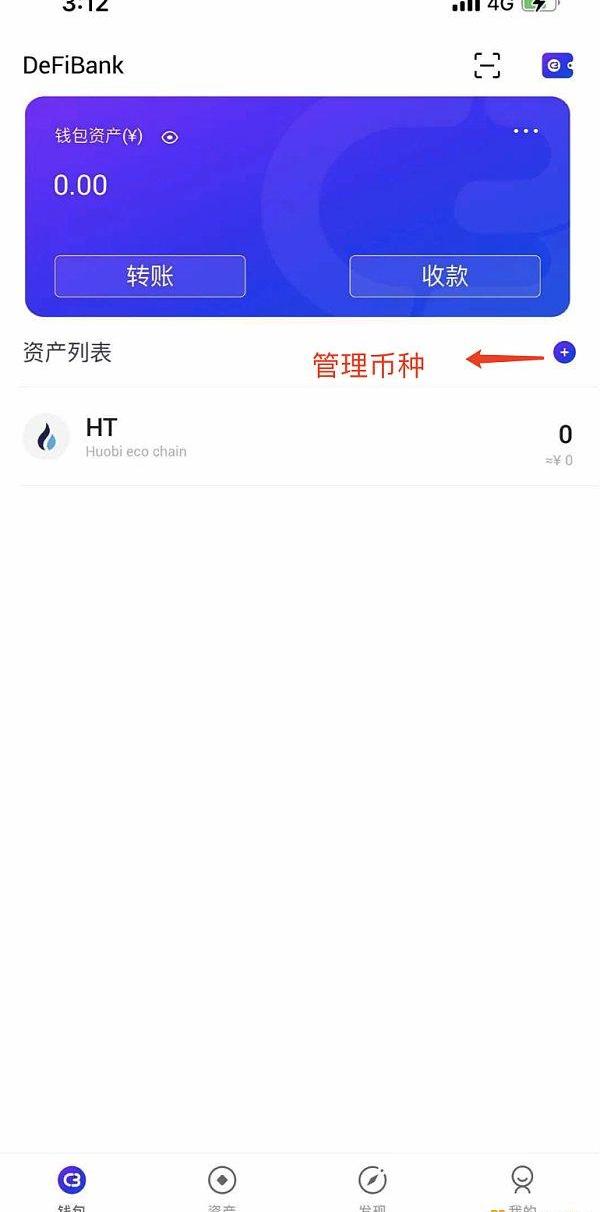The height and width of the screenshot is (1212, 600).
Task: Open the wallet switch icon in header
Action: (556, 65)
